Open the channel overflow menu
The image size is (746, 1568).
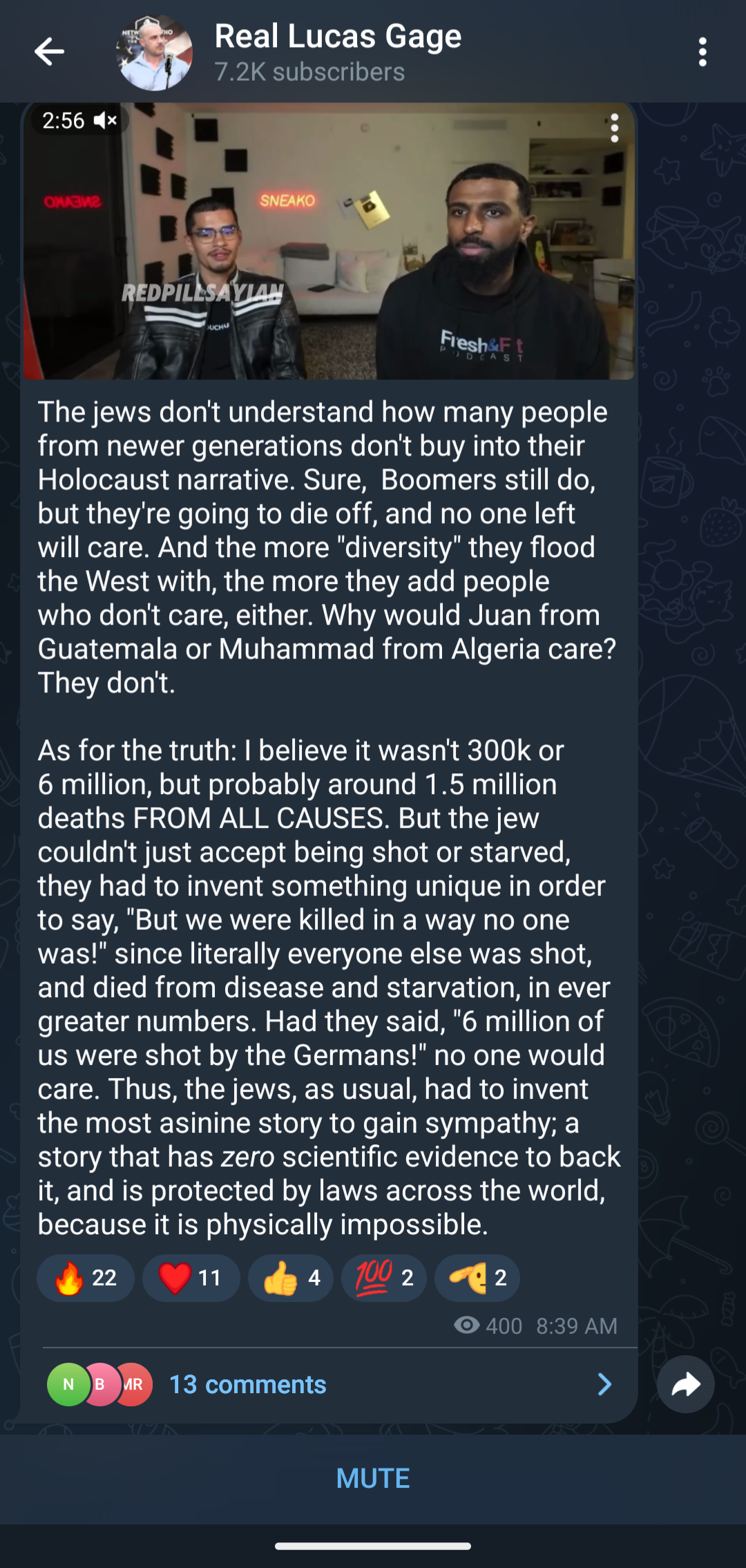click(702, 52)
